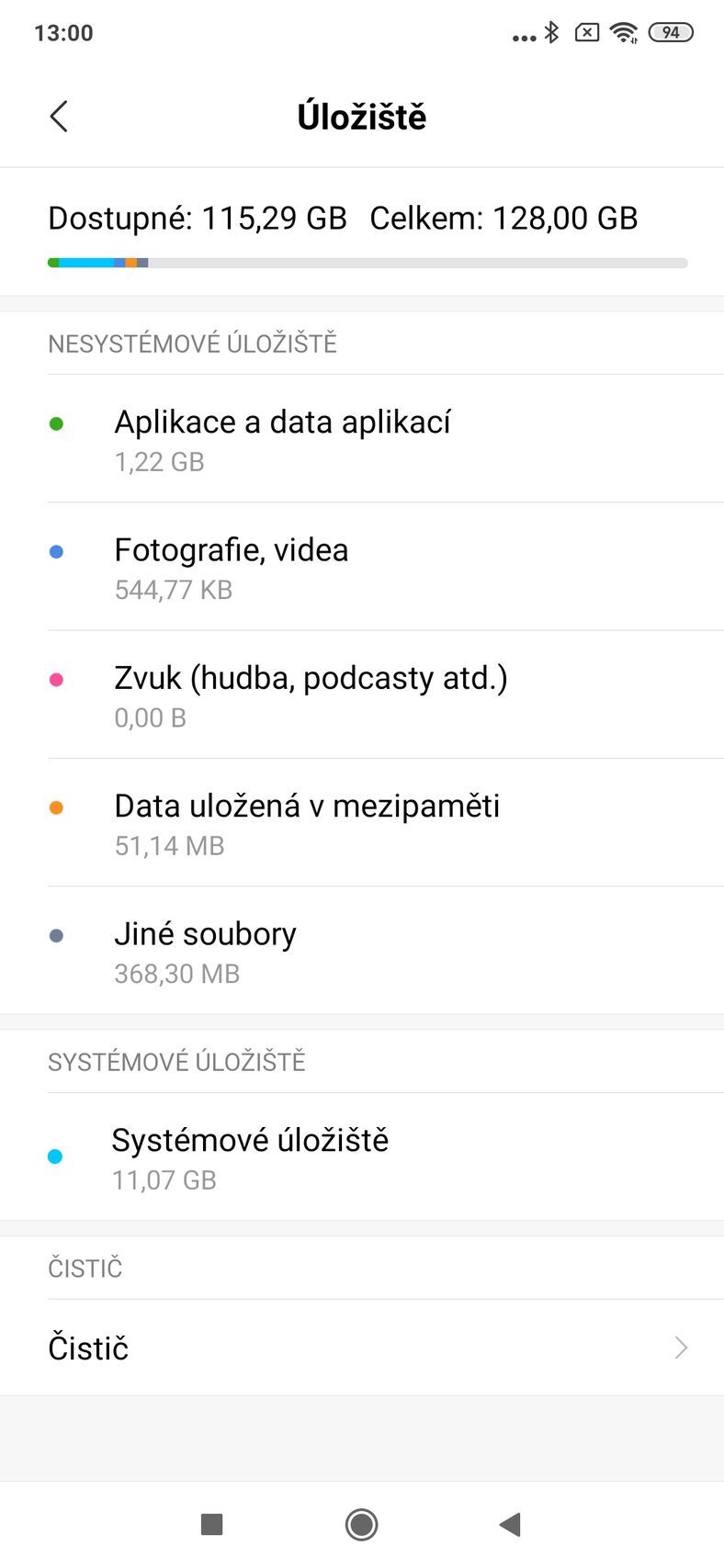Screen dimensions: 724x1568
Task: Select the Aplikace a data aplikací row
Action: [x=362, y=438]
